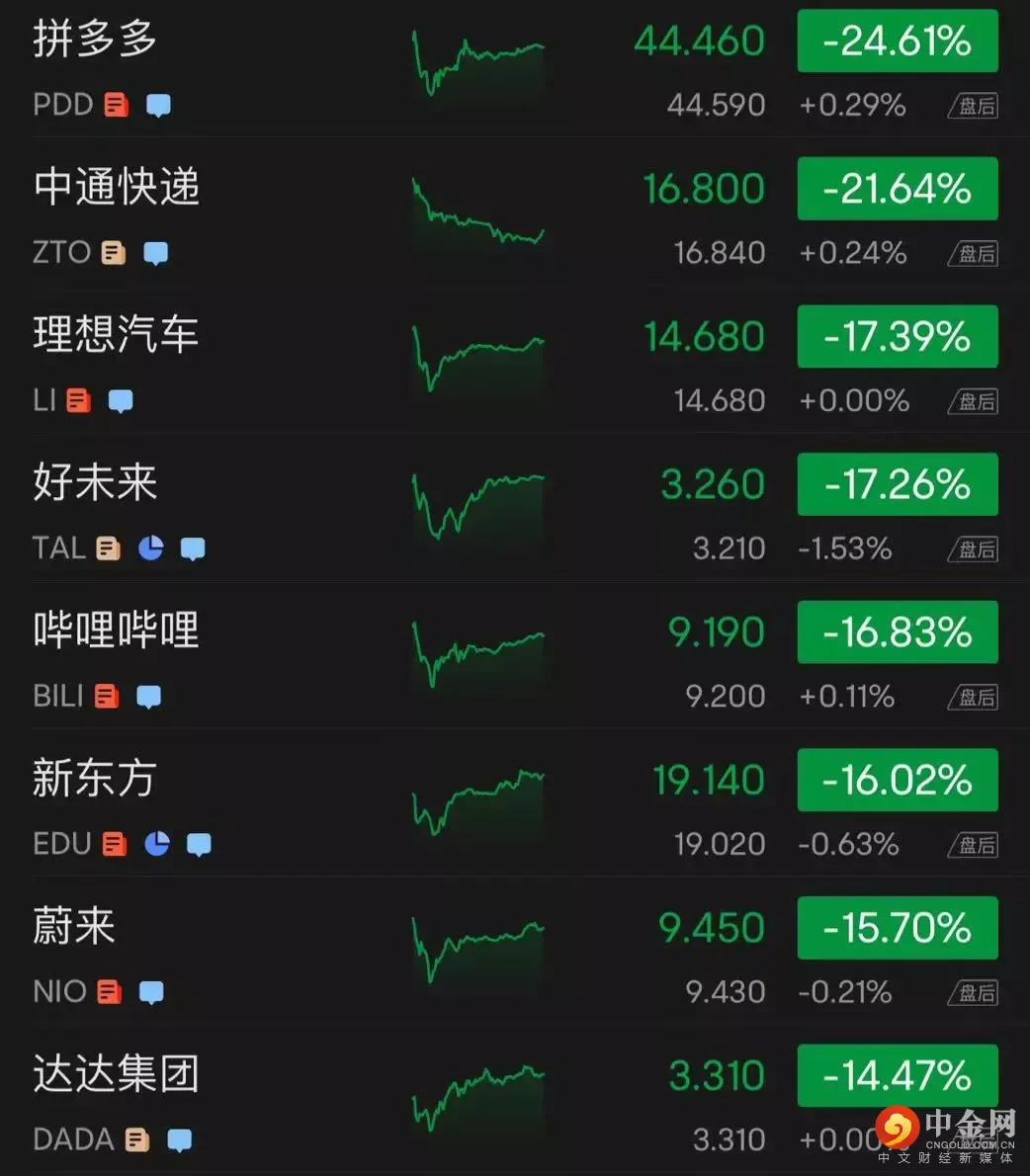View EDU's earnings pie chart icon
Image resolution: width=1030 pixels, height=1176 pixels.
(x=158, y=844)
